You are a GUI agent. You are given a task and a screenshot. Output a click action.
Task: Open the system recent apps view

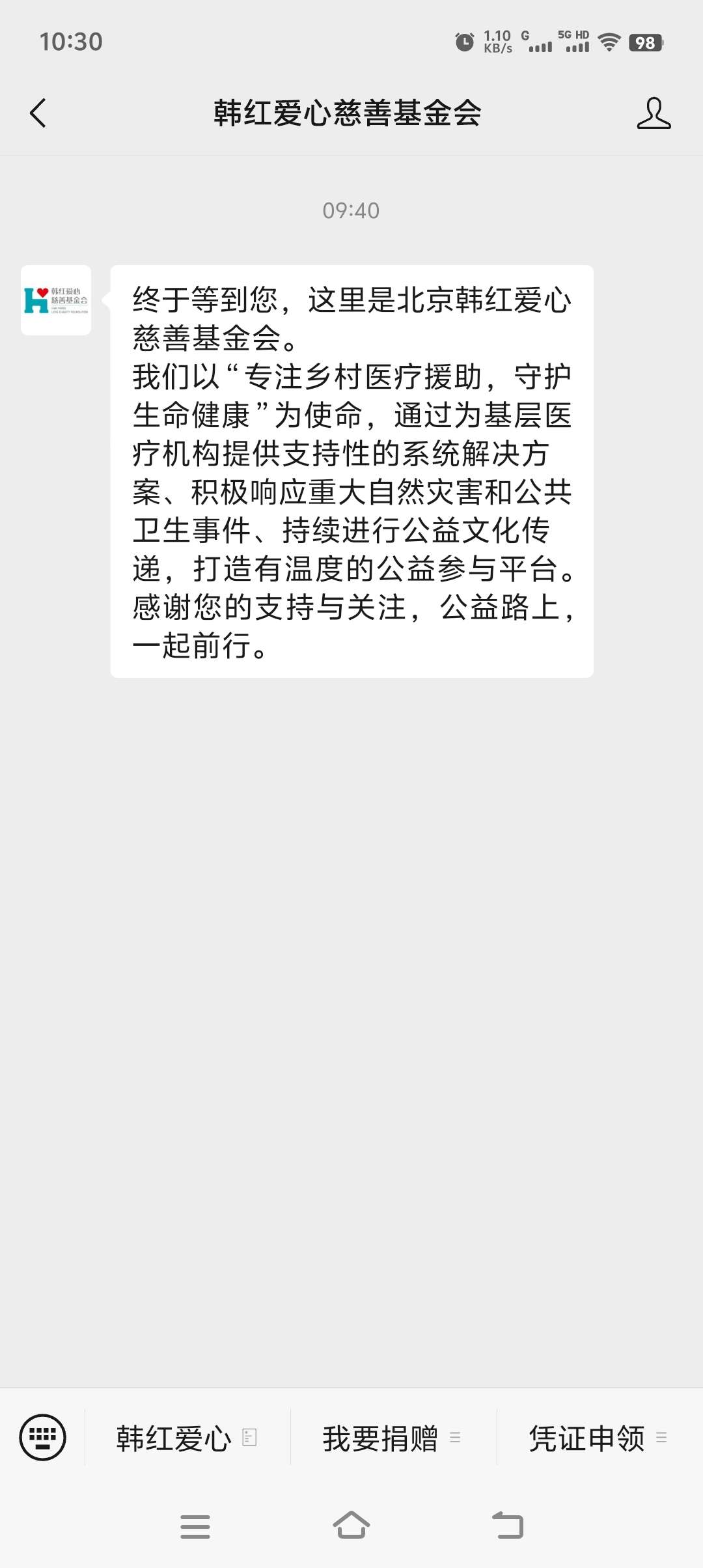pos(195,1526)
